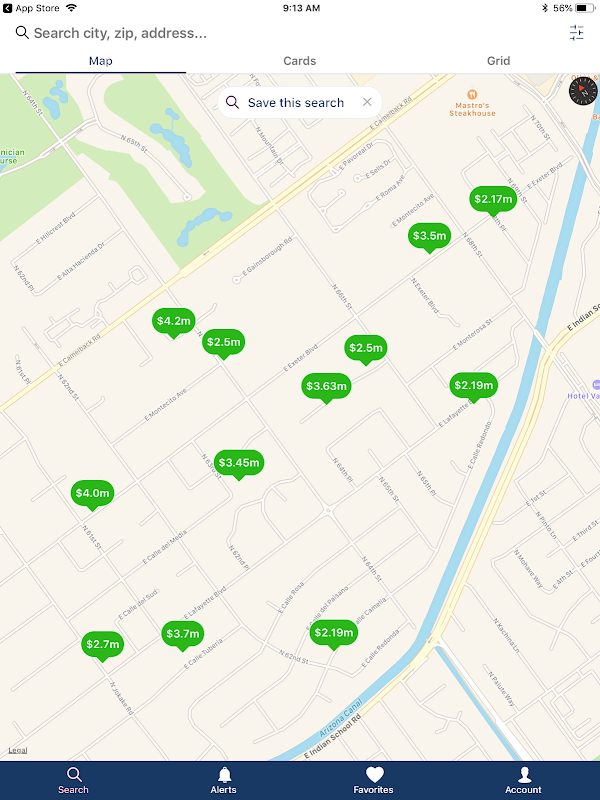Switch to the Cards view
The width and height of the screenshot is (600, 800).
tap(299, 61)
